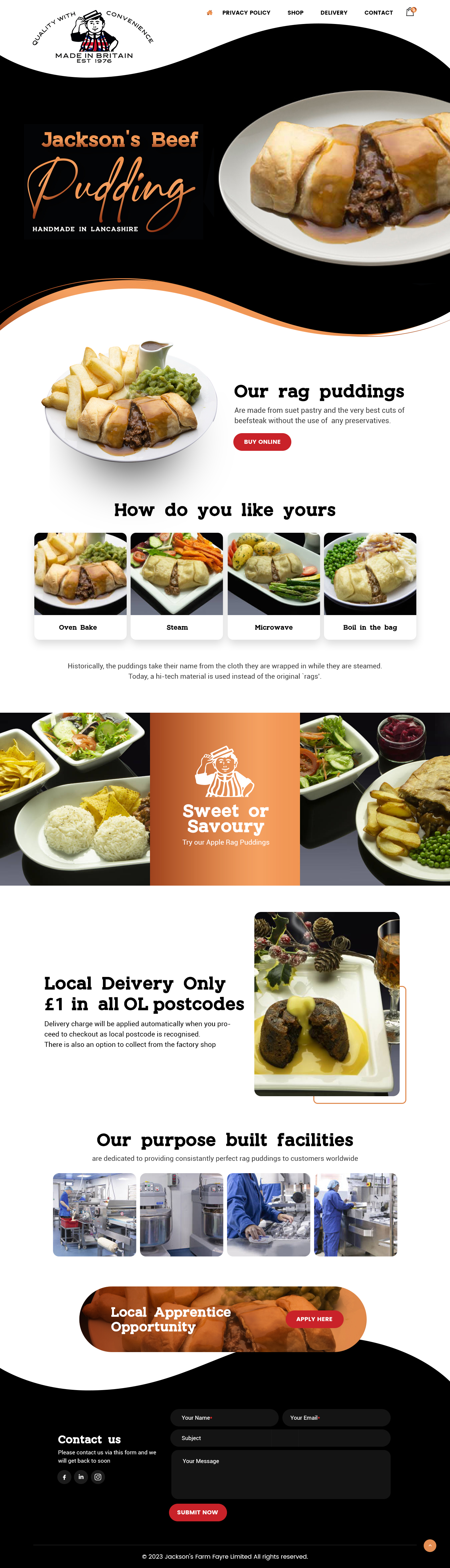Tap the back-to-top arrow button
This screenshot has width=450, height=1568.
tap(430, 1545)
